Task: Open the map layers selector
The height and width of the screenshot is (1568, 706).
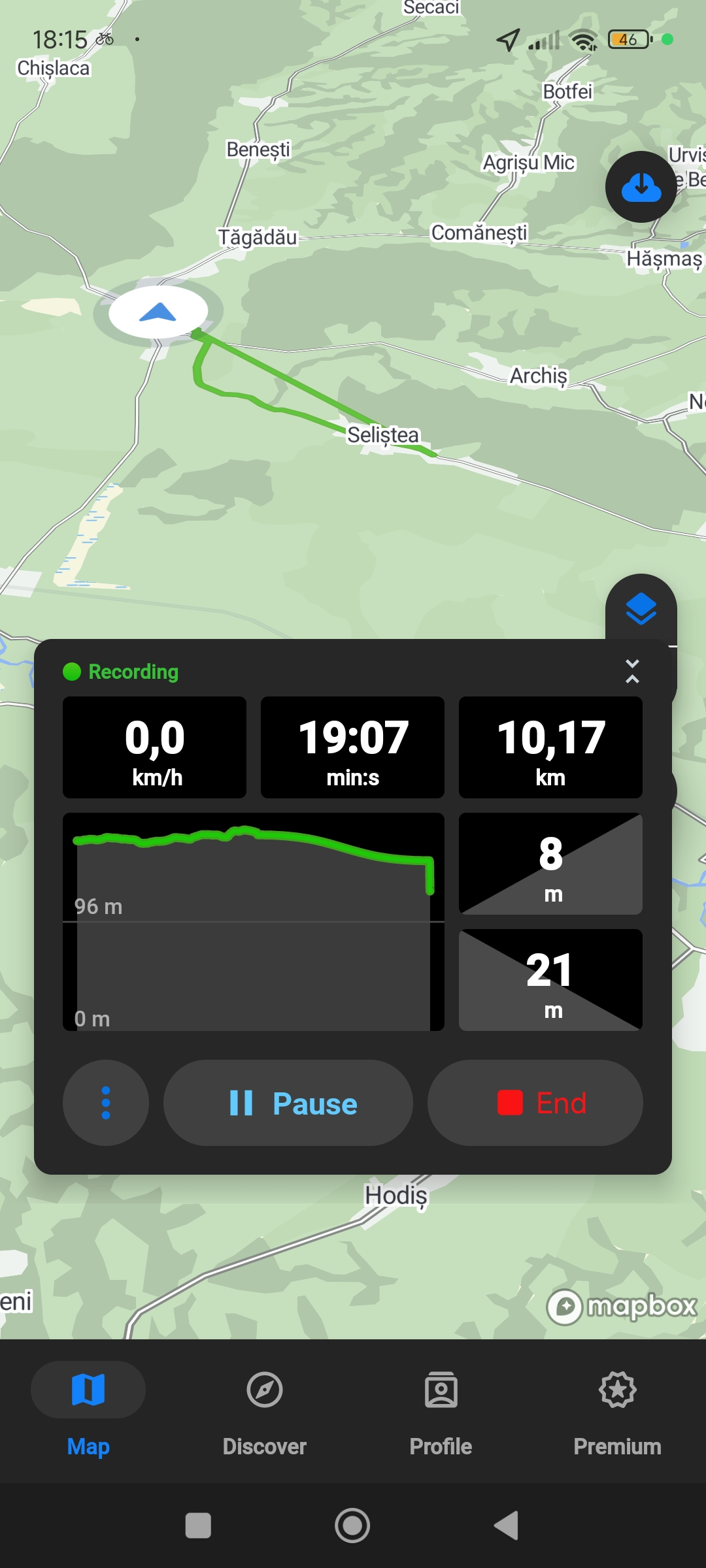Action: (x=641, y=609)
